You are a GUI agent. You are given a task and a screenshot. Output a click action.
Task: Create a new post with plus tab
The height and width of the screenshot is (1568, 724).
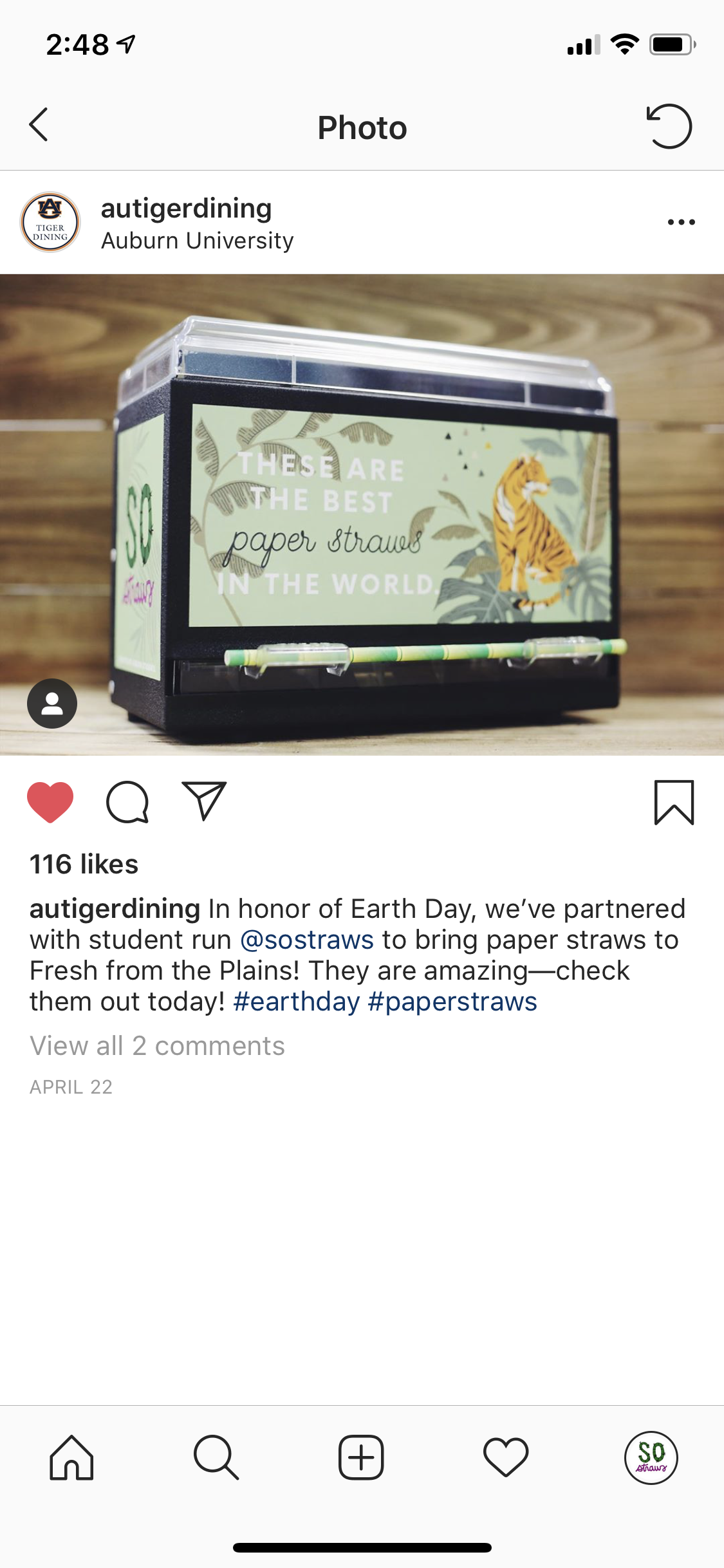point(361,1458)
